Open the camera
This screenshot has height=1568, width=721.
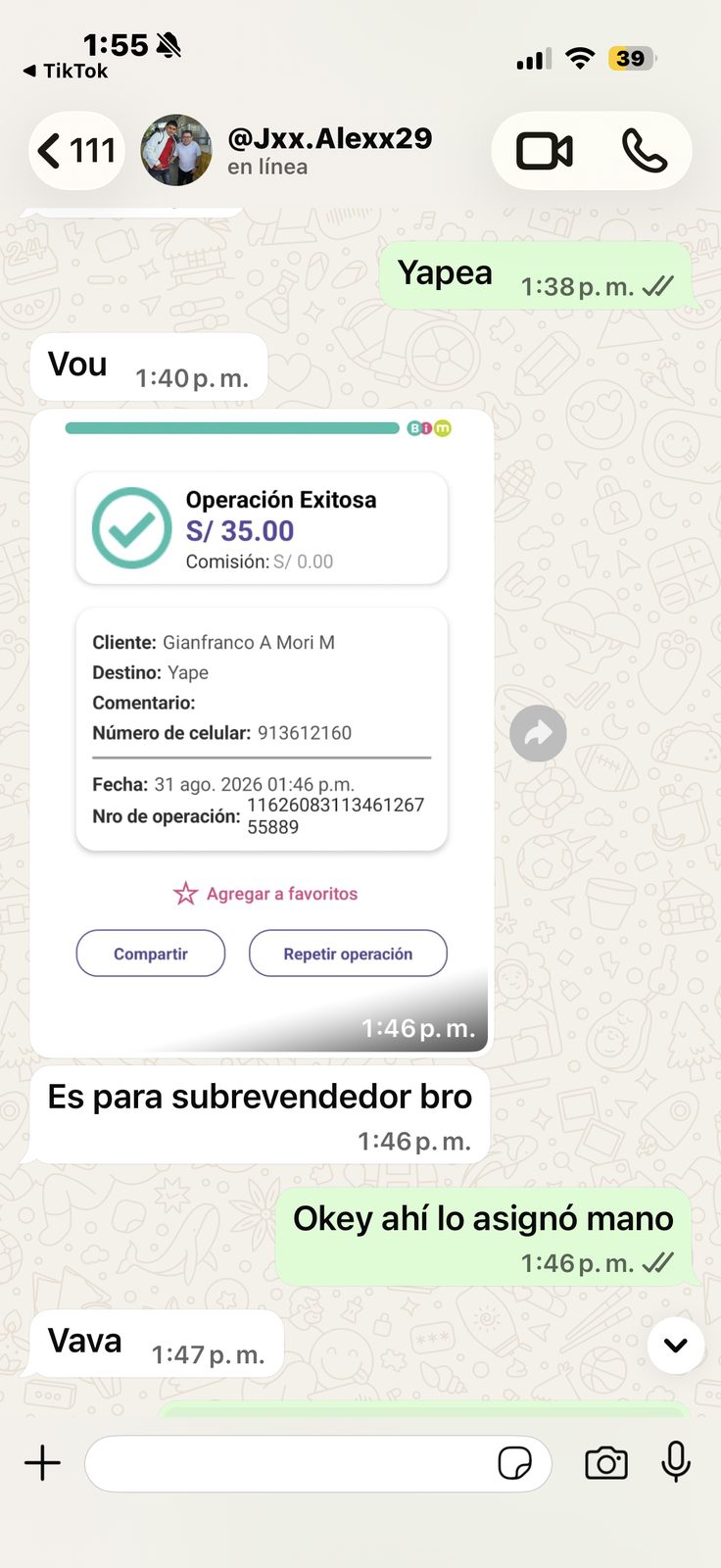tap(606, 1463)
